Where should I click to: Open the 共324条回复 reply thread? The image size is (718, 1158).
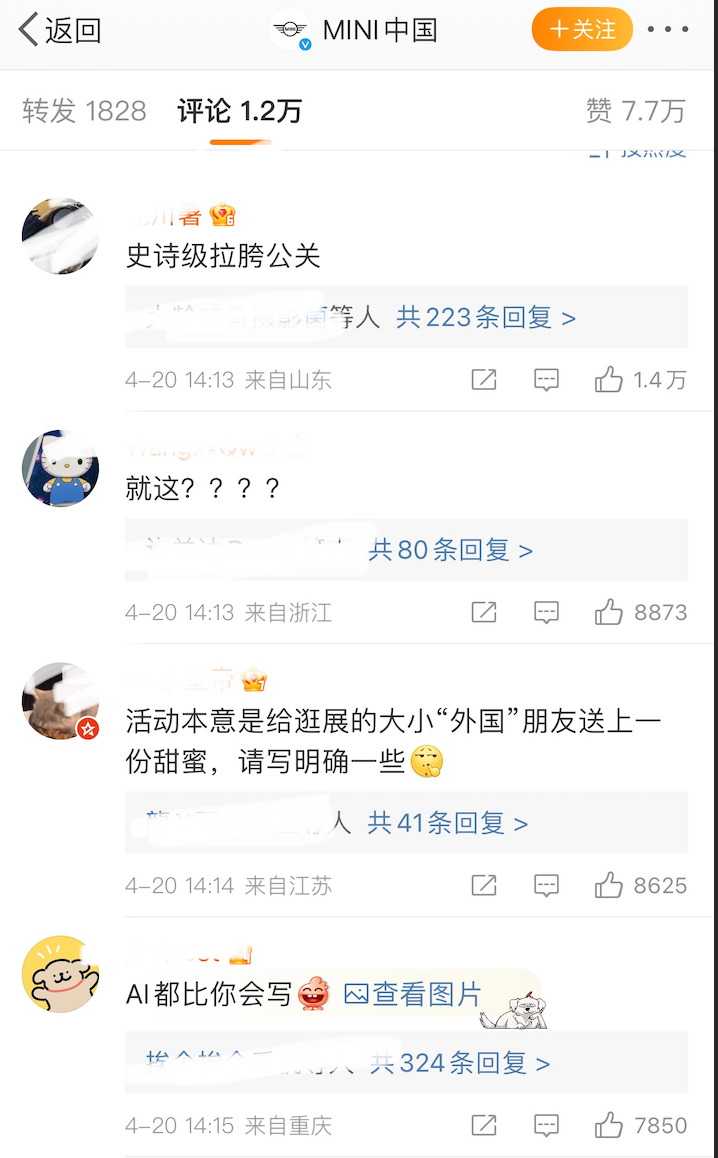click(x=460, y=1063)
